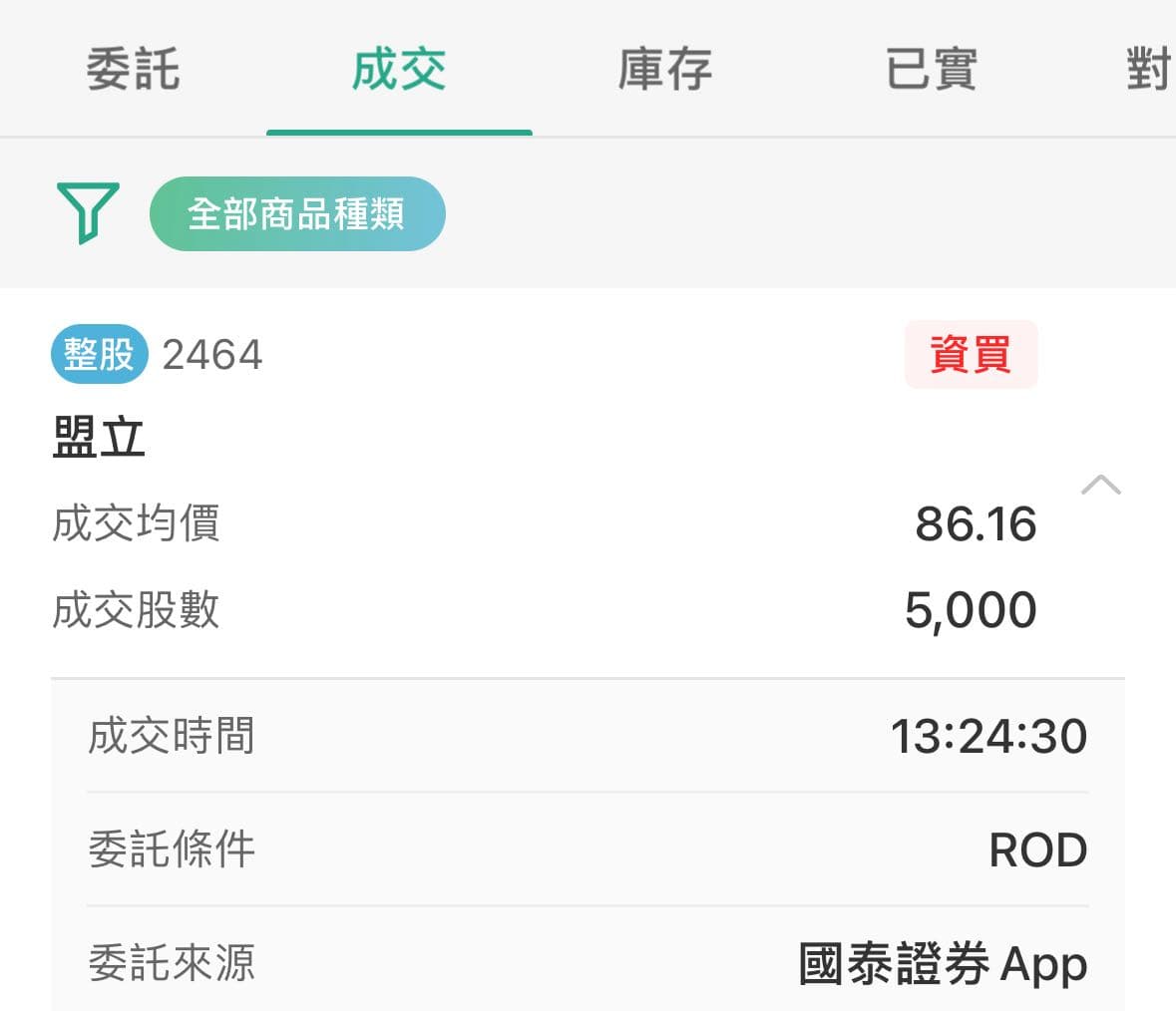Open the 盟立 stock link

[99, 437]
